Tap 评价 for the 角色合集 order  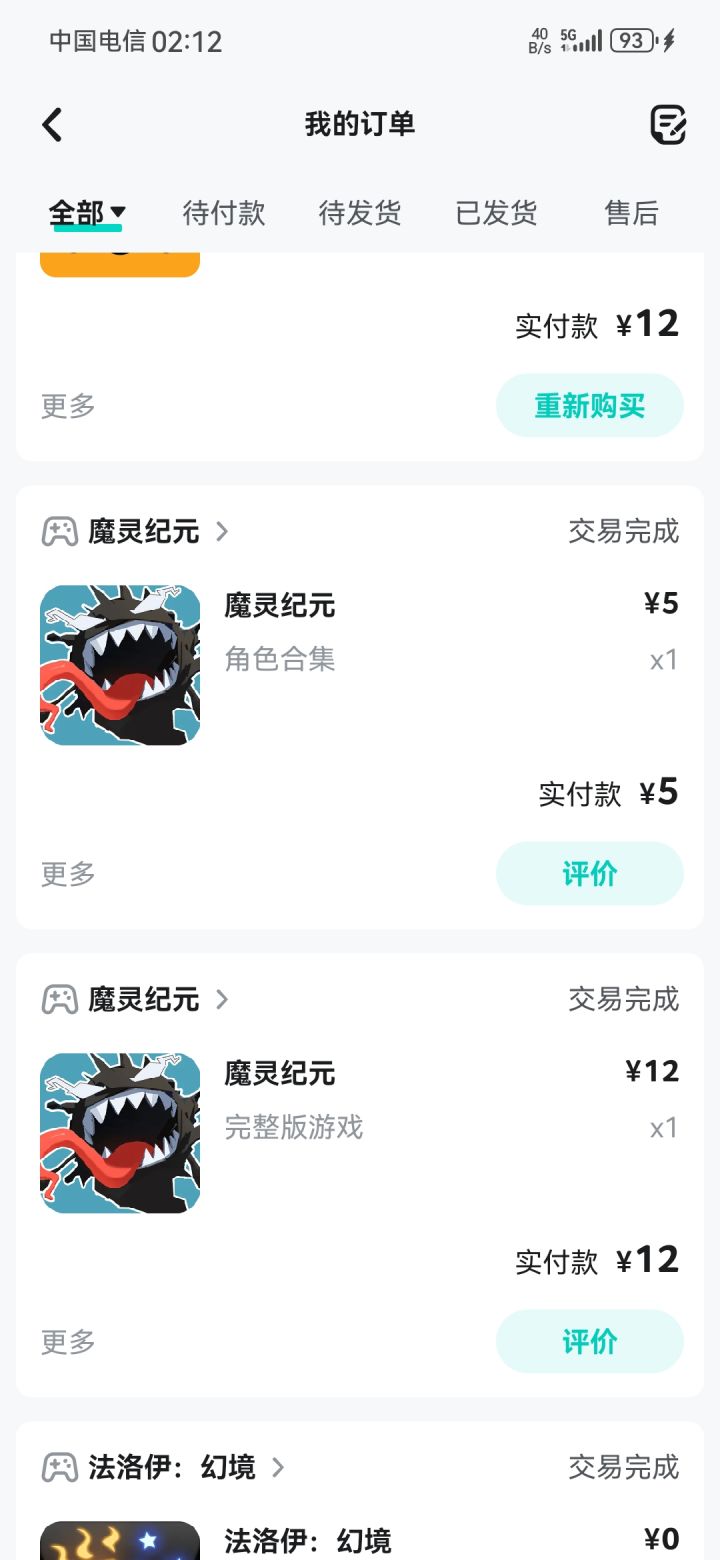589,874
